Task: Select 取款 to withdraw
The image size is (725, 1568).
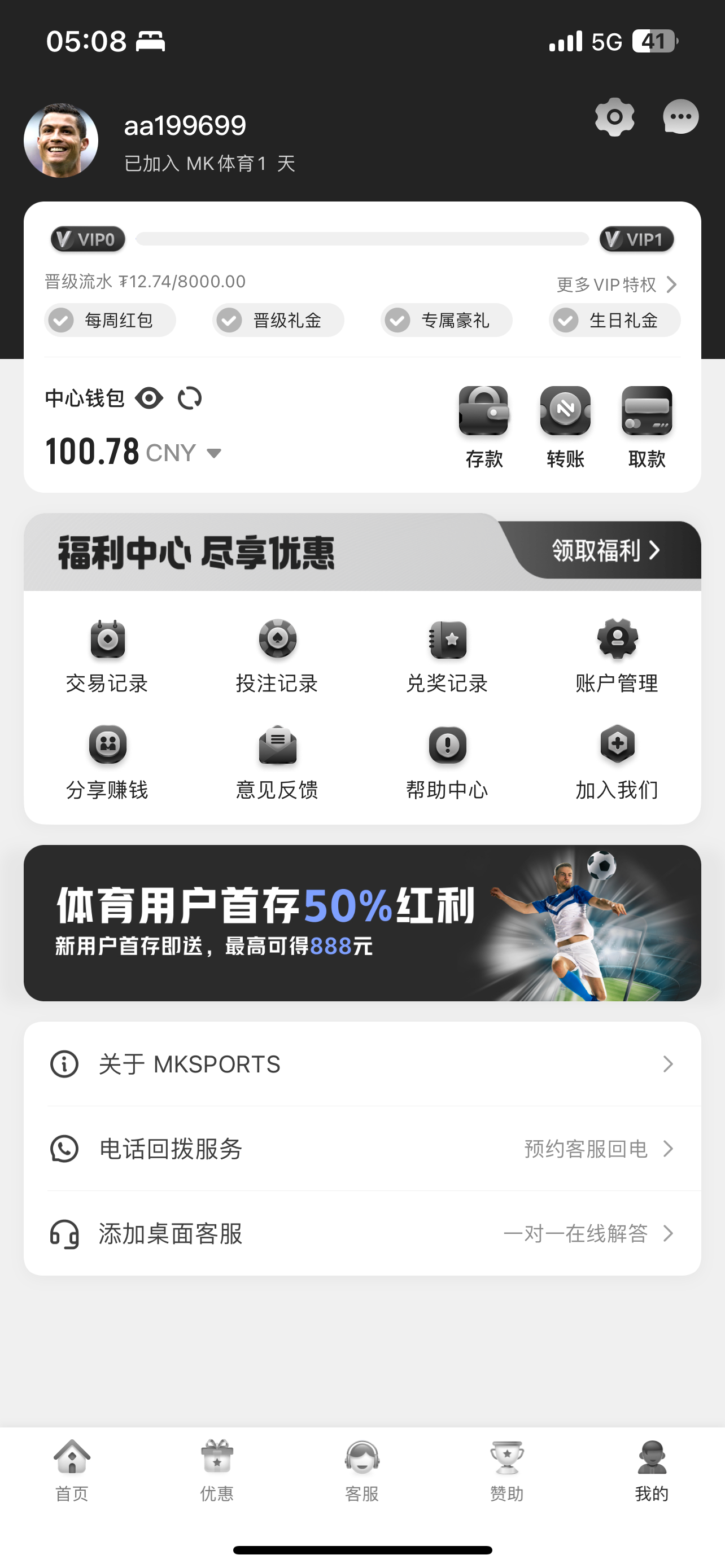Action: (x=647, y=427)
